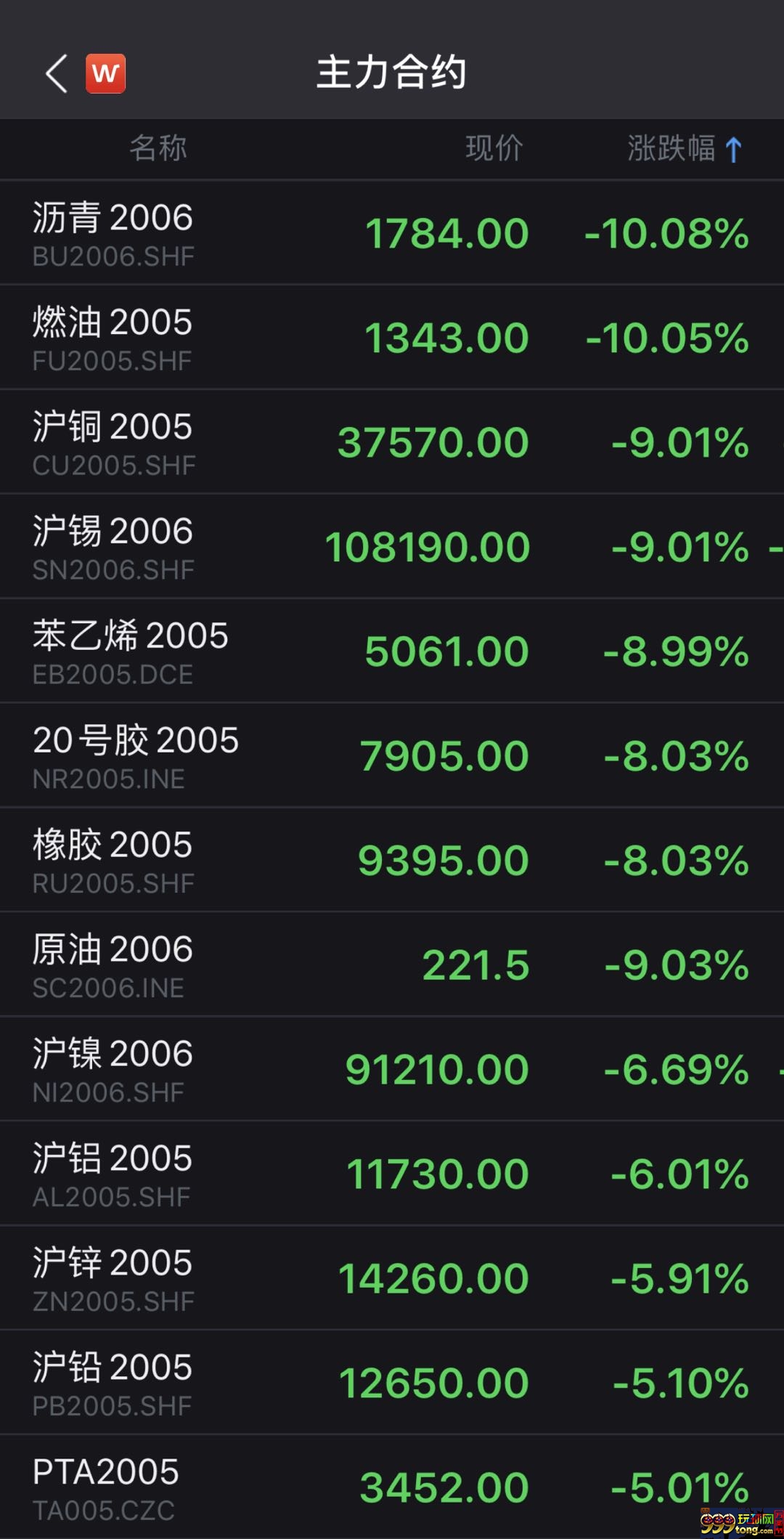Open the 燃油2005 contract row
This screenshot has width=784, height=1539.
pos(392,337)
